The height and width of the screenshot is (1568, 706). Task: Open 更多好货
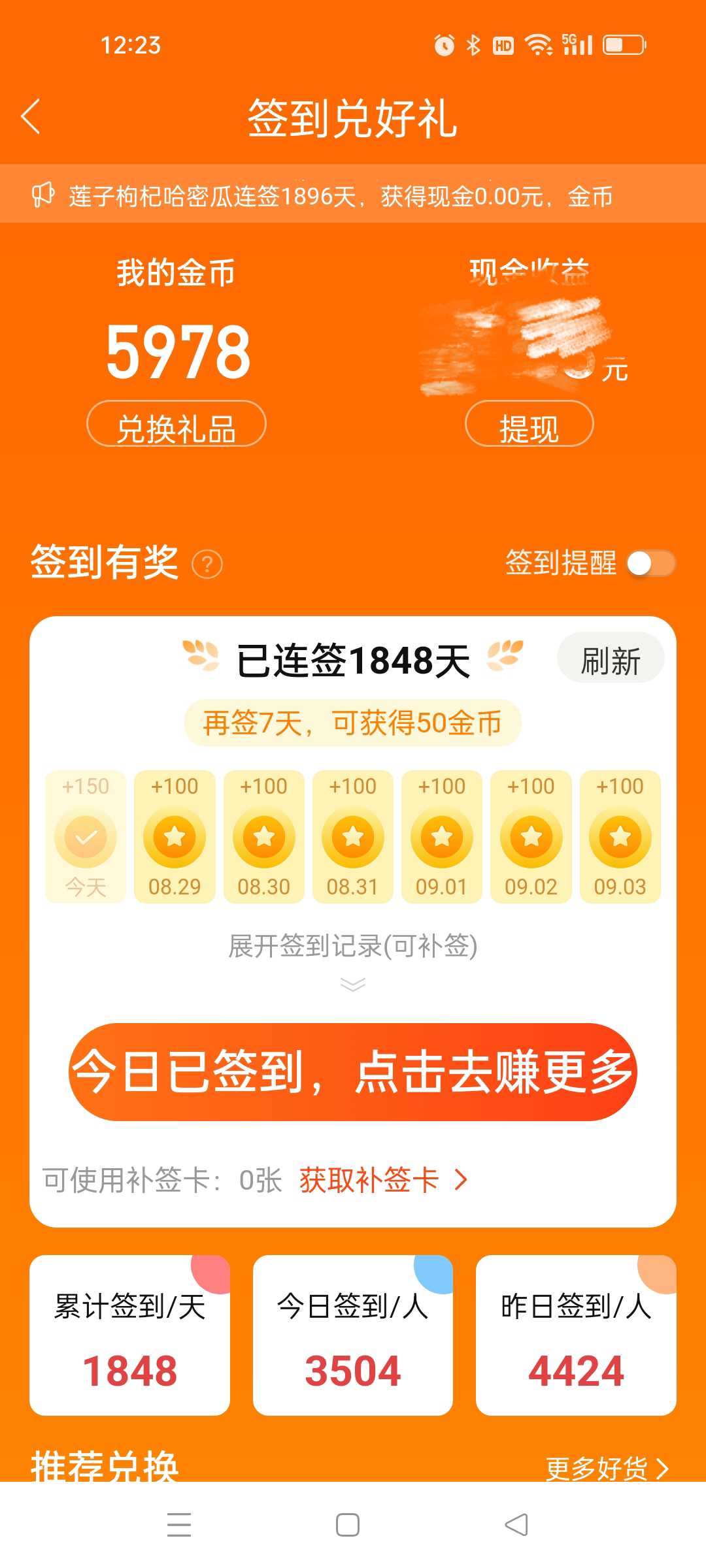pyautogui.click(x=607, y=1469)
